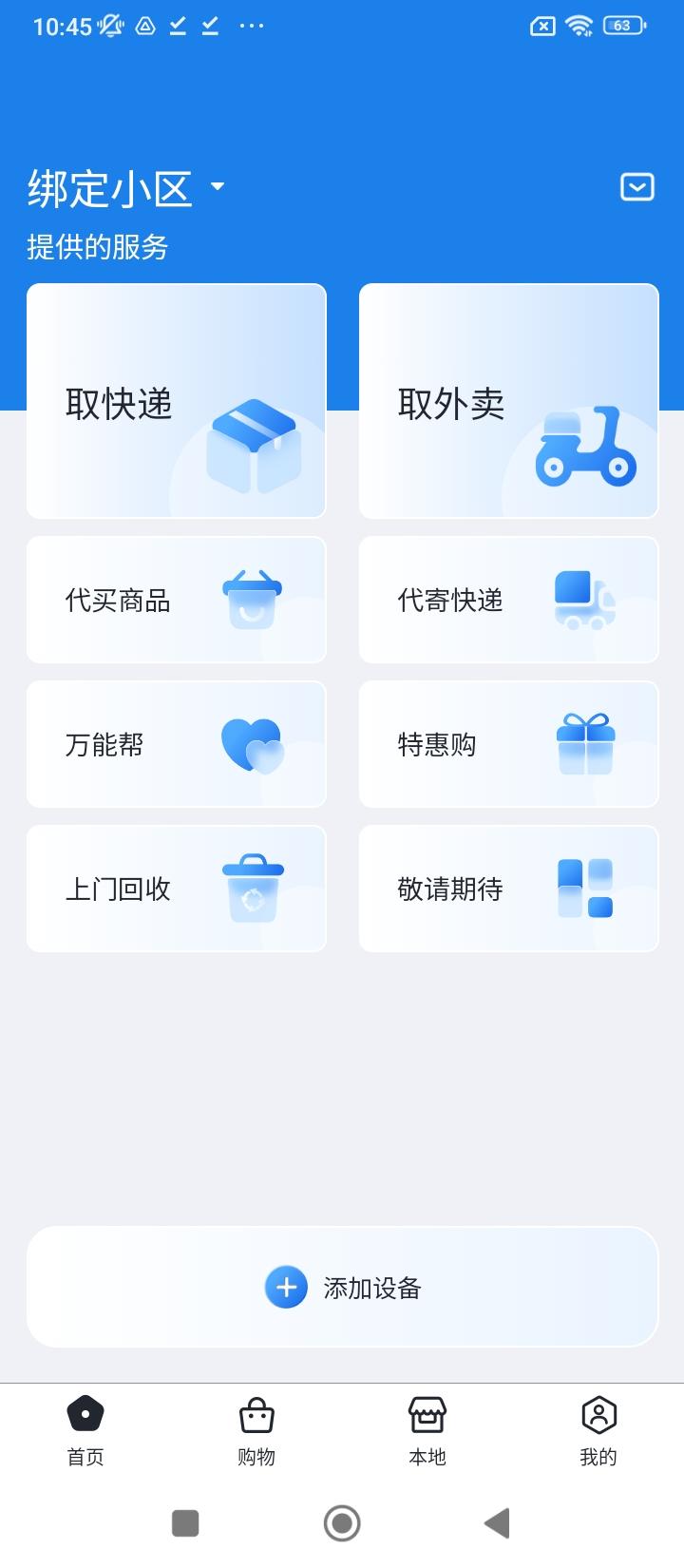Open 代寄快递 via the delivery truck icon

click(x=582, y=599)
